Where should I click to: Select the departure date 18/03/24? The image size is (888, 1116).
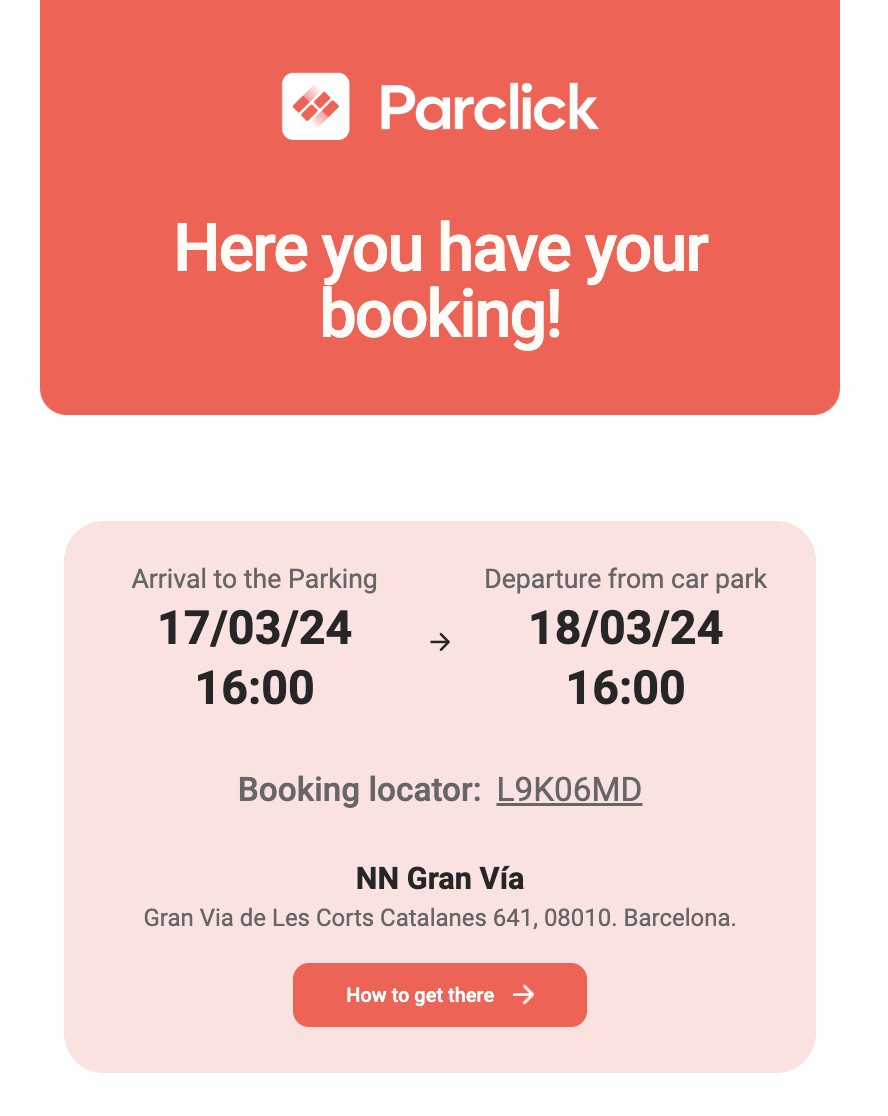(625, 627)
